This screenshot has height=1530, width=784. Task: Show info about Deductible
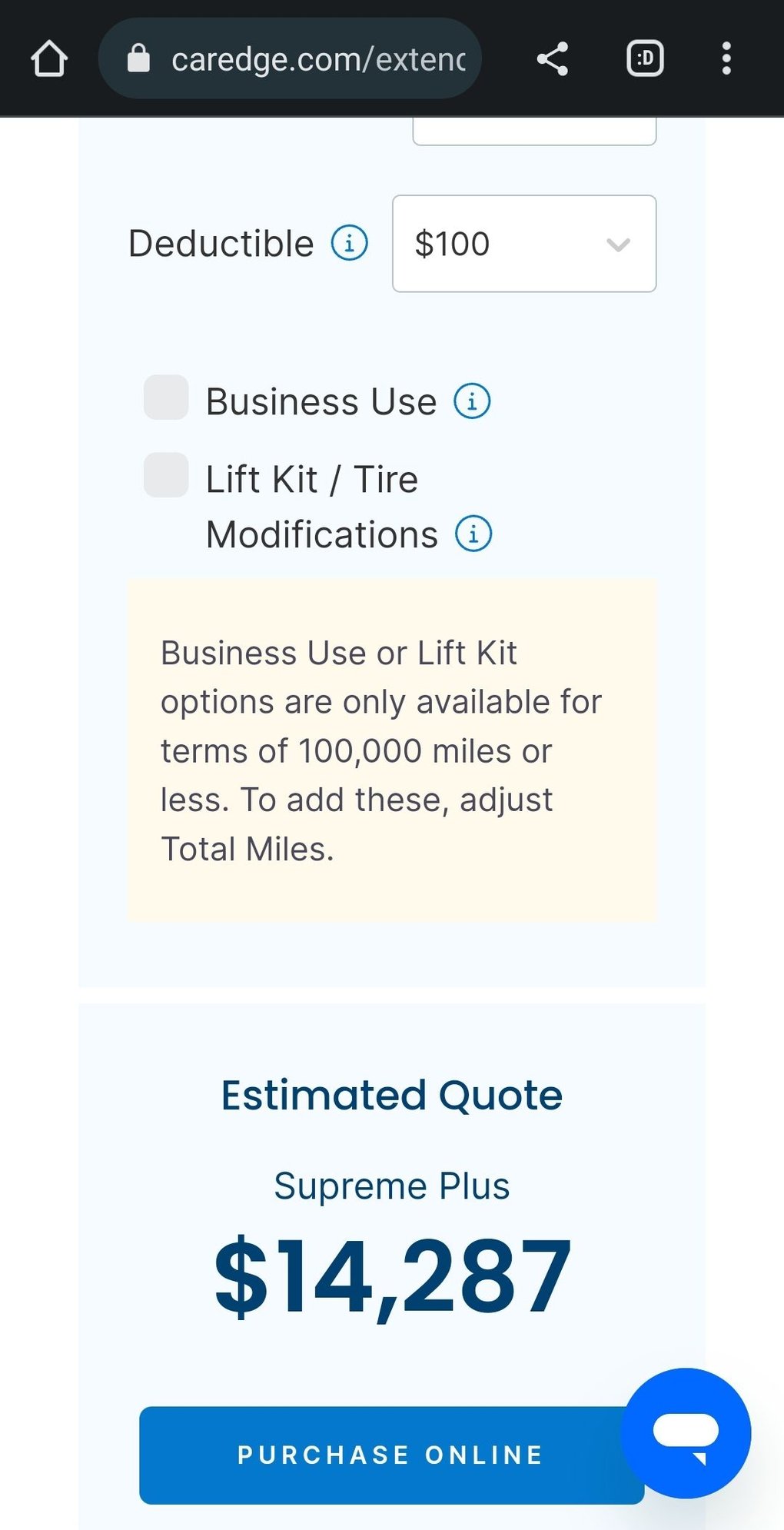tap(350, 244)
